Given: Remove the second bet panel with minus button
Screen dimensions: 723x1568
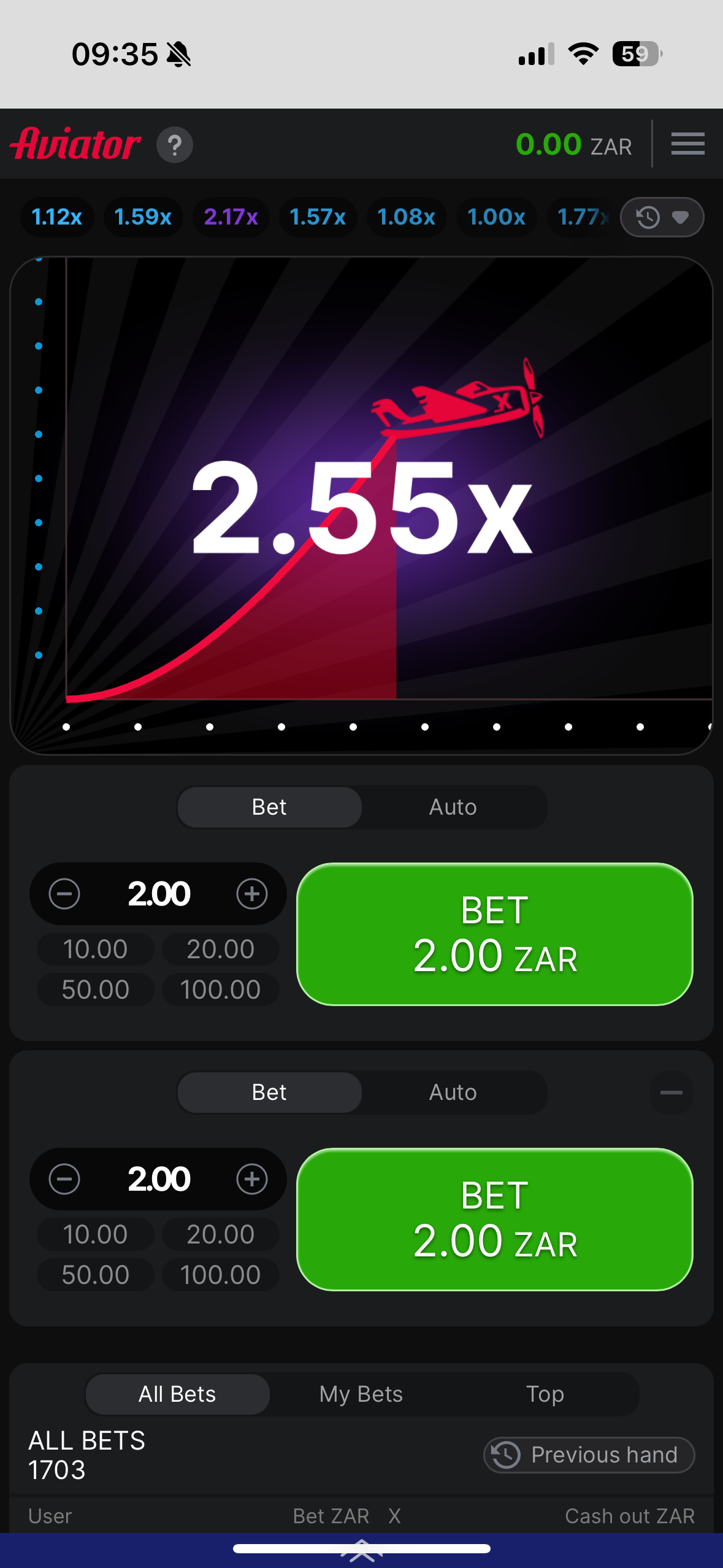Looking at the screenshot, I should click(x=671, y=1093).
